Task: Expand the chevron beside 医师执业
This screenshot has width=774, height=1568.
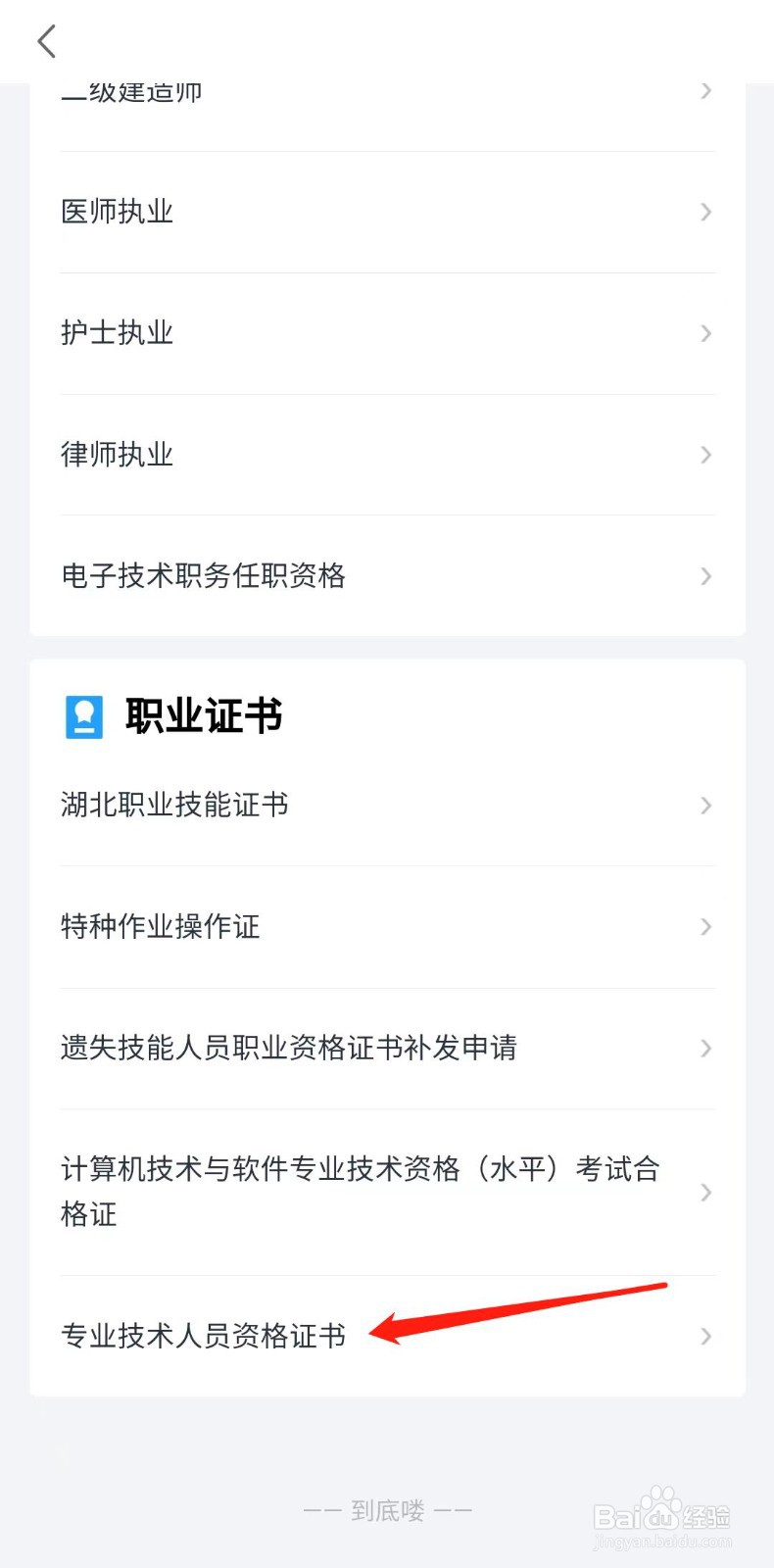Action: [705, 212]
